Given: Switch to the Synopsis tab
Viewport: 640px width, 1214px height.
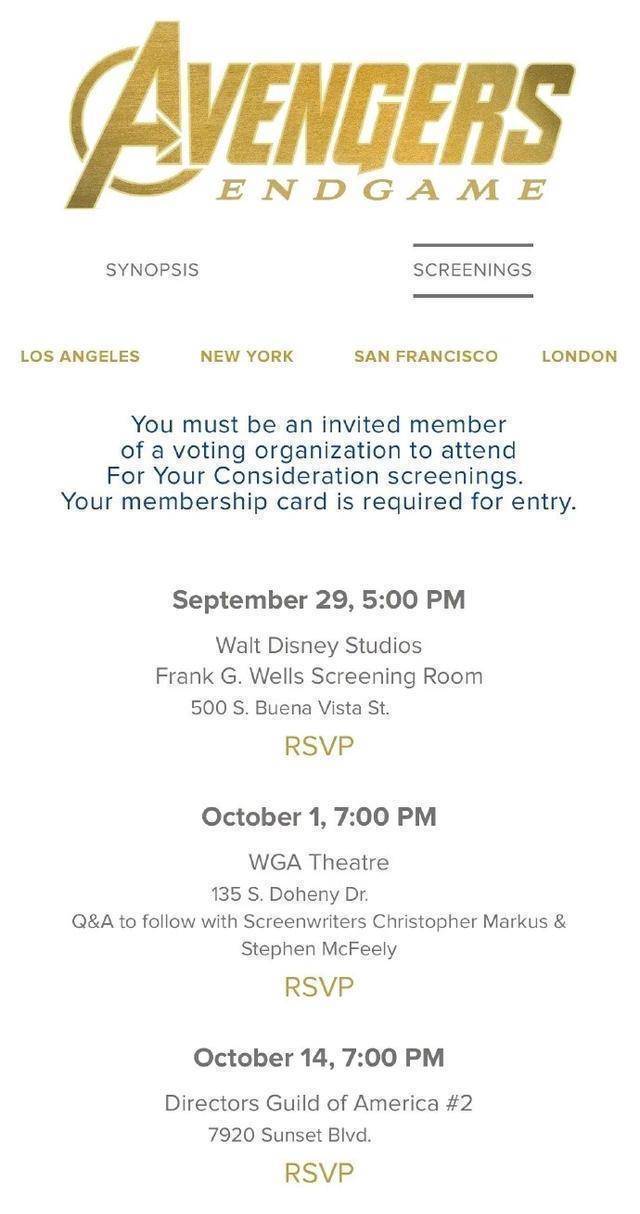Looking at the screenshot, I should [x=152, y=270].
